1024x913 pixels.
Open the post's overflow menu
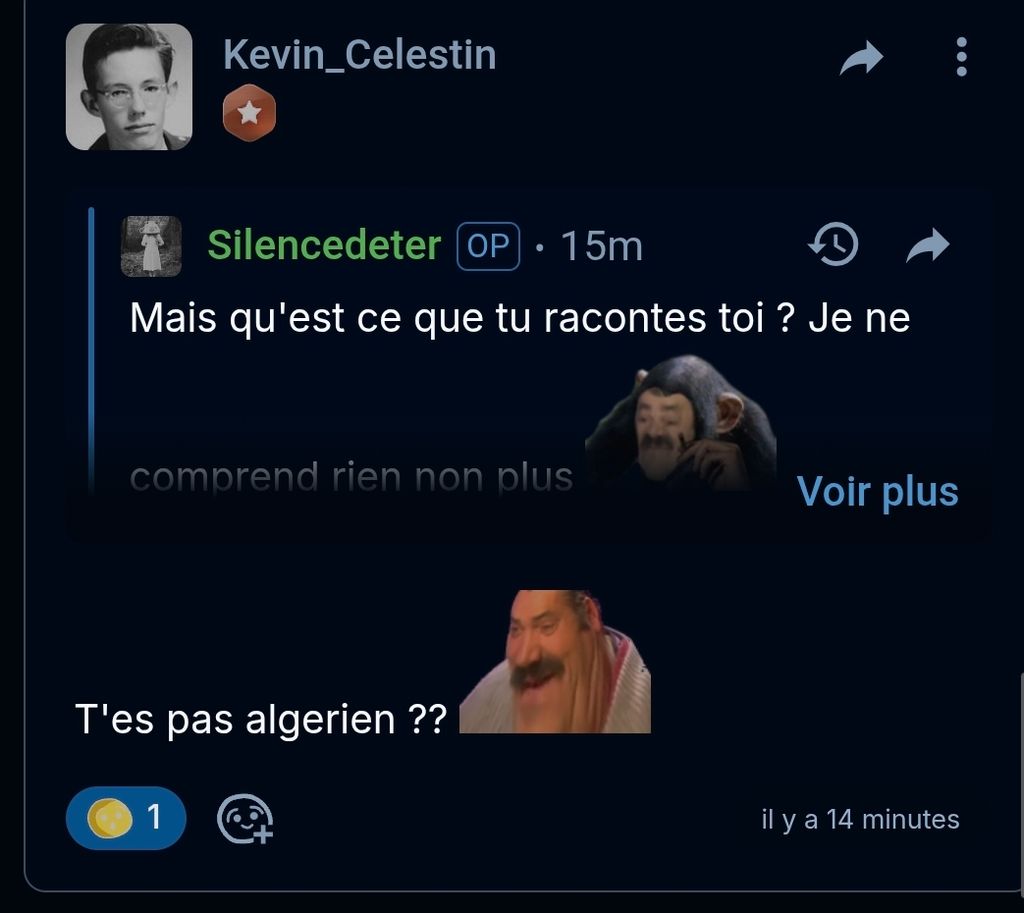click(961, 57)
